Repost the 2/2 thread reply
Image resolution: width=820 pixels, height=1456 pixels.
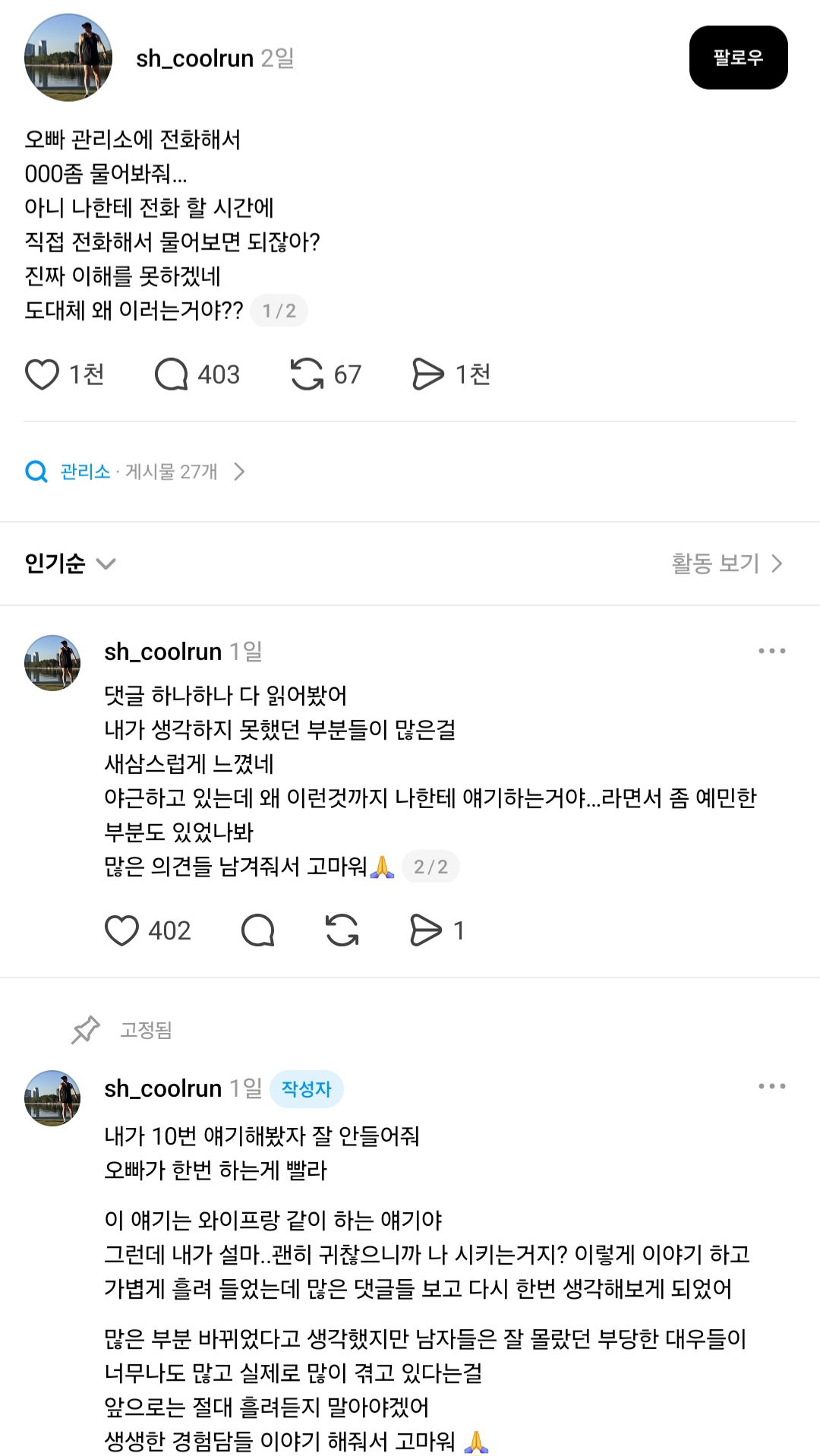342,930
